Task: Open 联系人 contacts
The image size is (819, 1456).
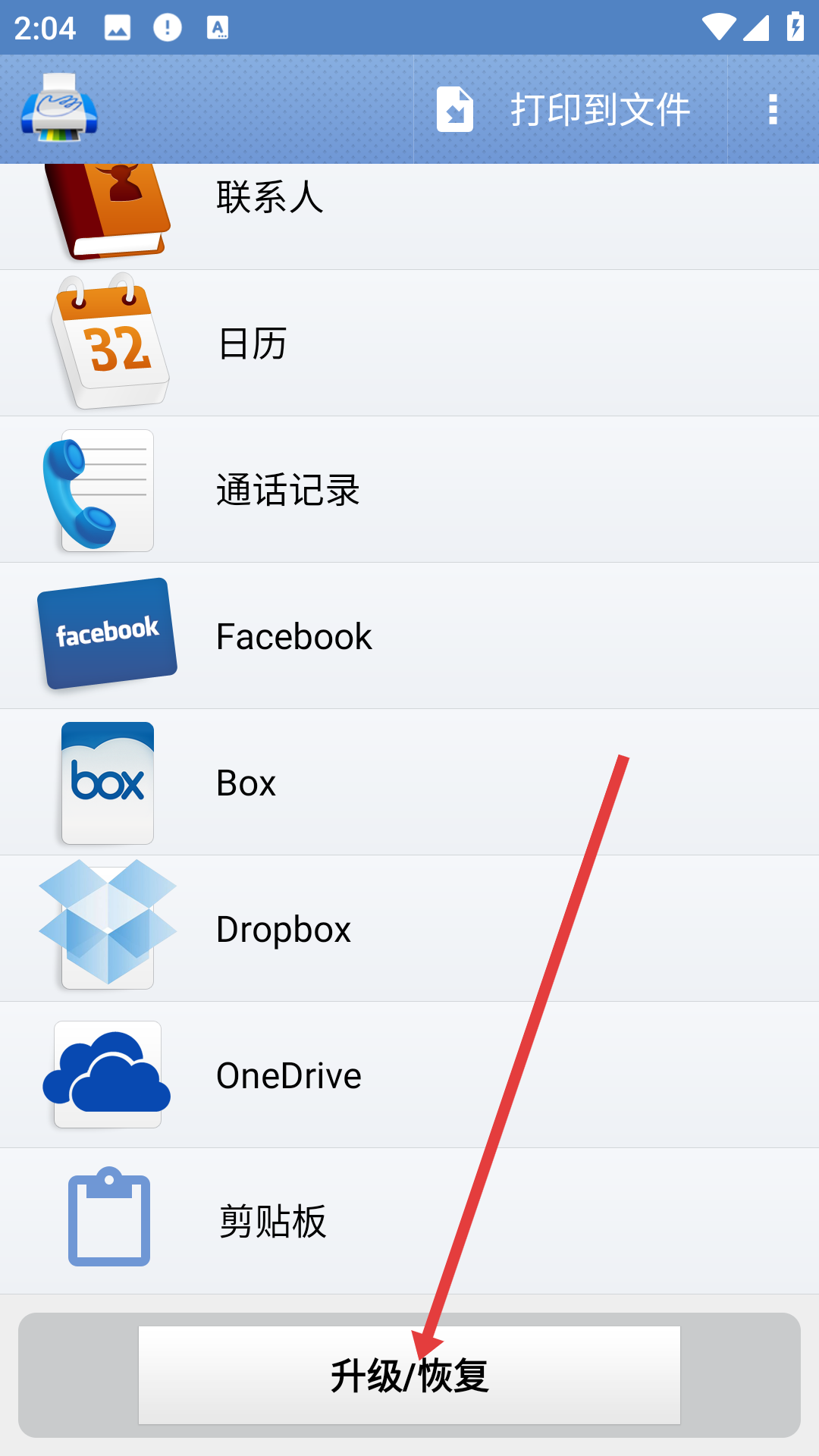Action: [x=409, y=216]
